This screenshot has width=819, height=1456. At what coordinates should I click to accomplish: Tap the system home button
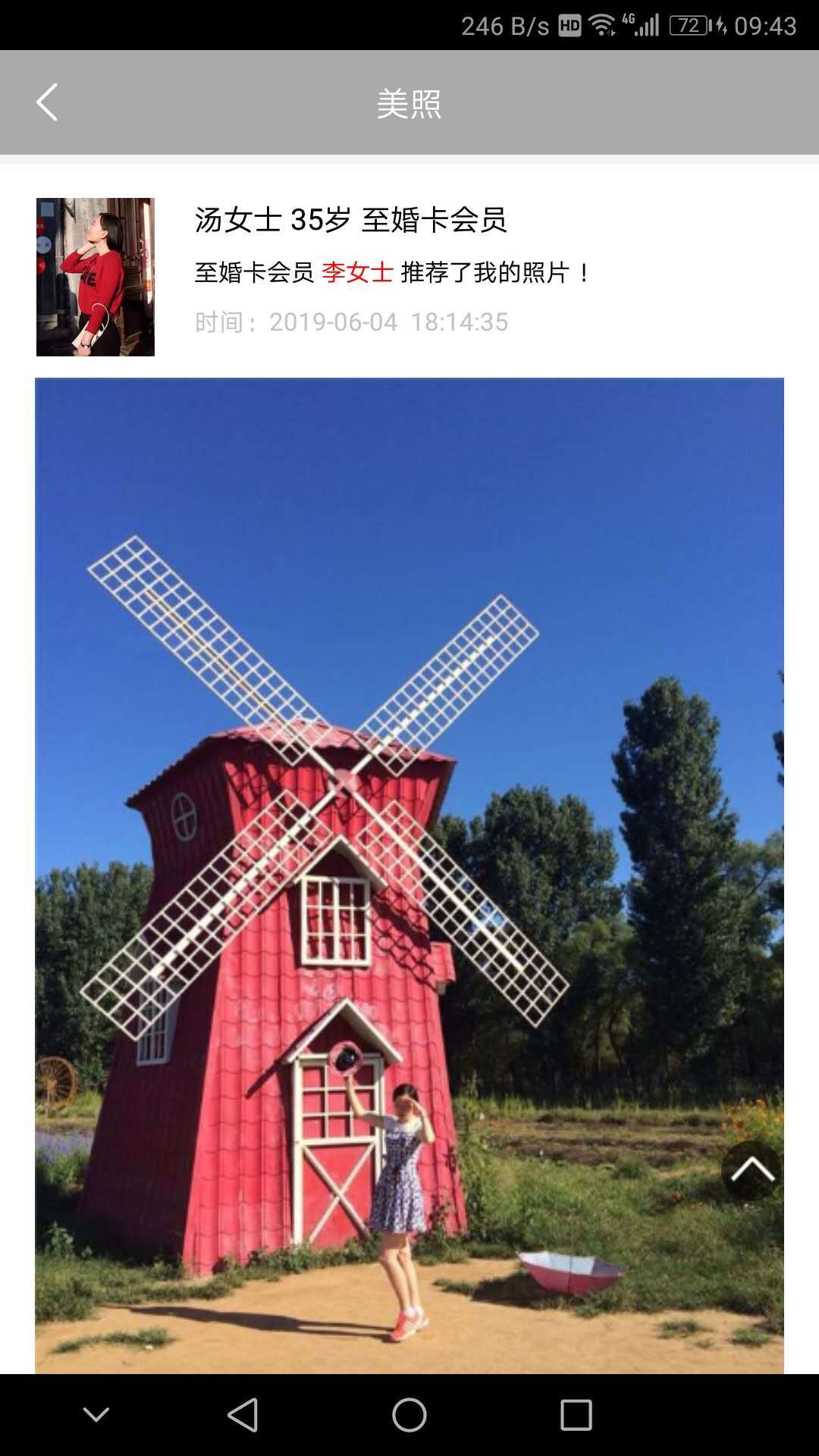click(x=409, y=1414)
